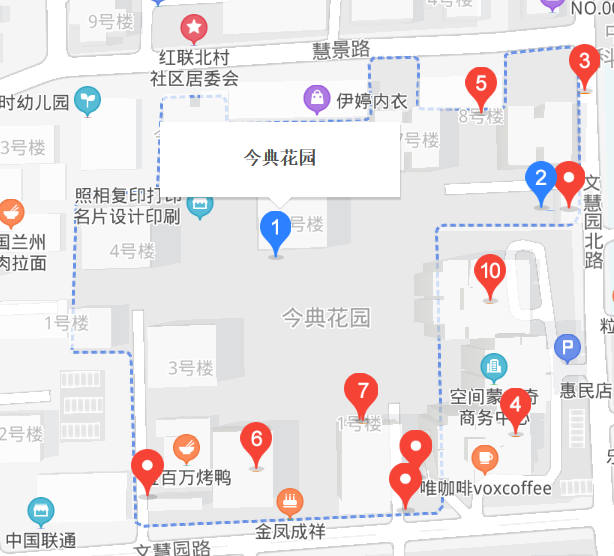Open red marker number 6
The width and height of the screenshot is (614, 556).
point(256,440)
